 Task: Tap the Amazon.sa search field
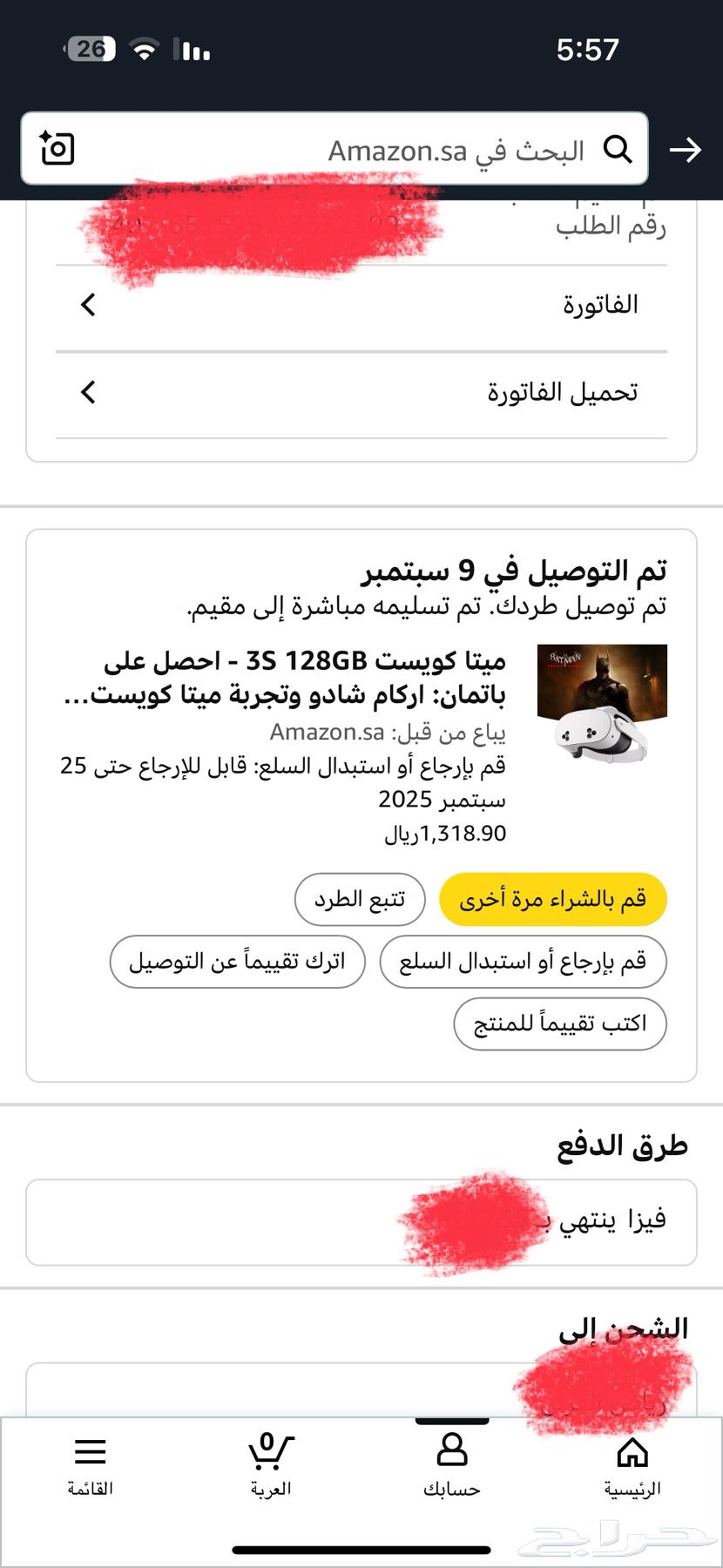pyautogui.click(x=348, y=150)
